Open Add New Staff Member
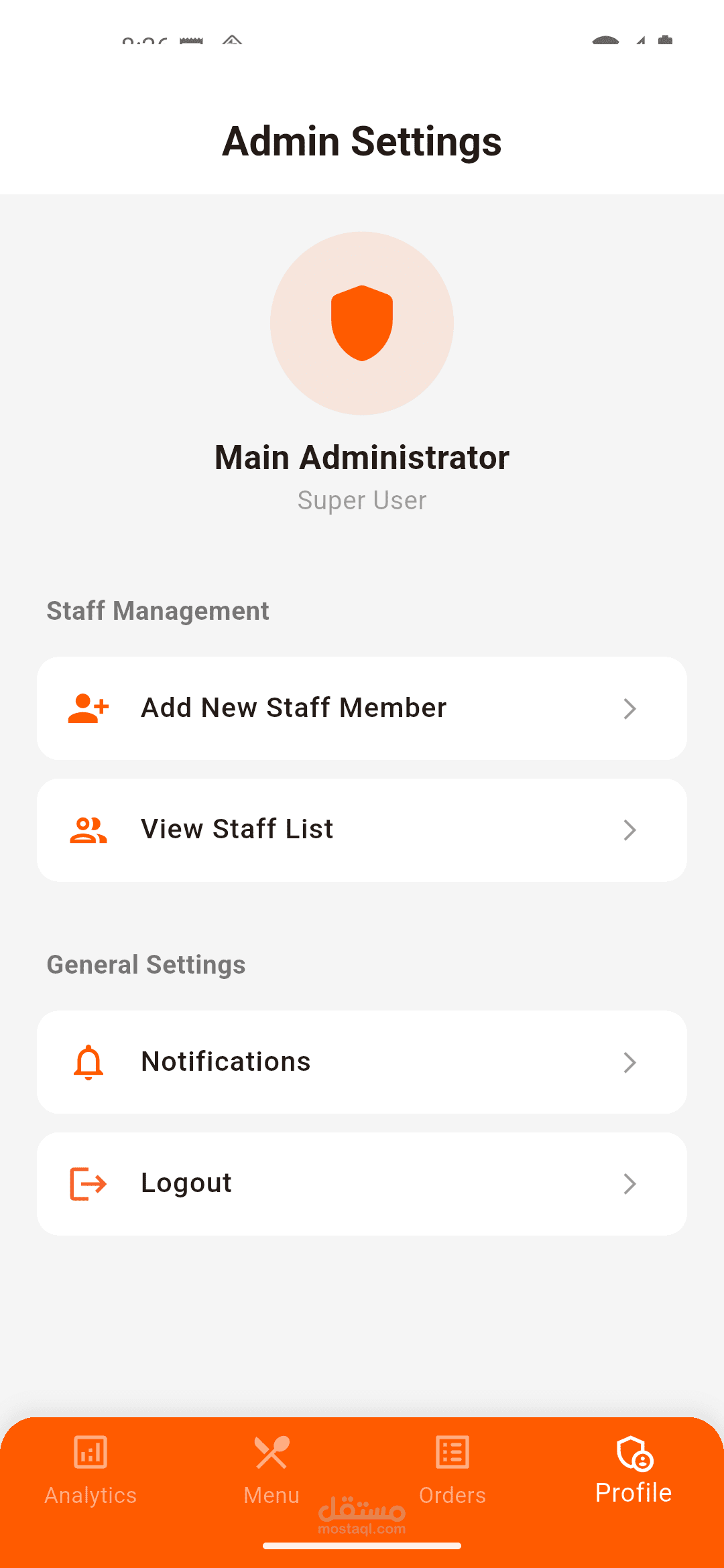 click(x=362, y=708)
